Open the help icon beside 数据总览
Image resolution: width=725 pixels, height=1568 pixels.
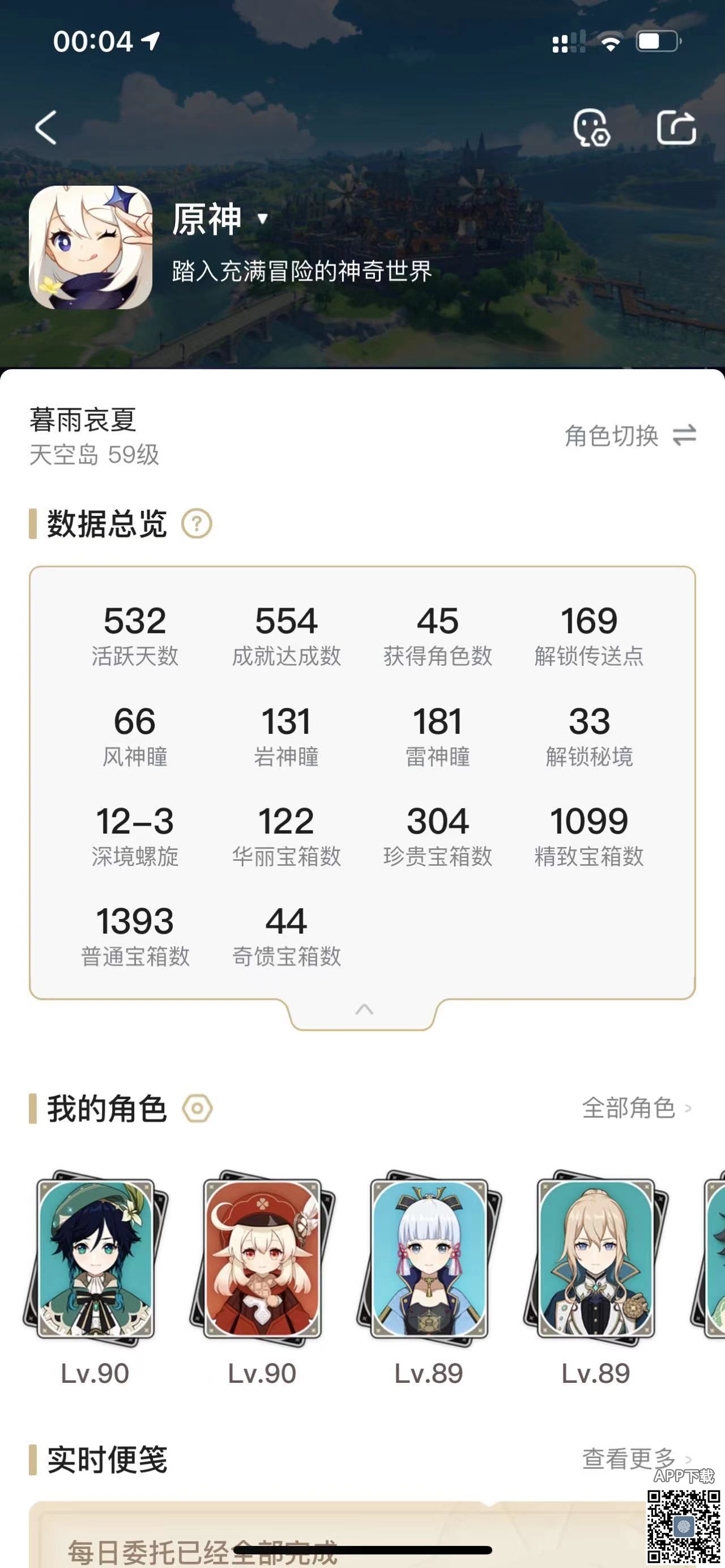197,523
